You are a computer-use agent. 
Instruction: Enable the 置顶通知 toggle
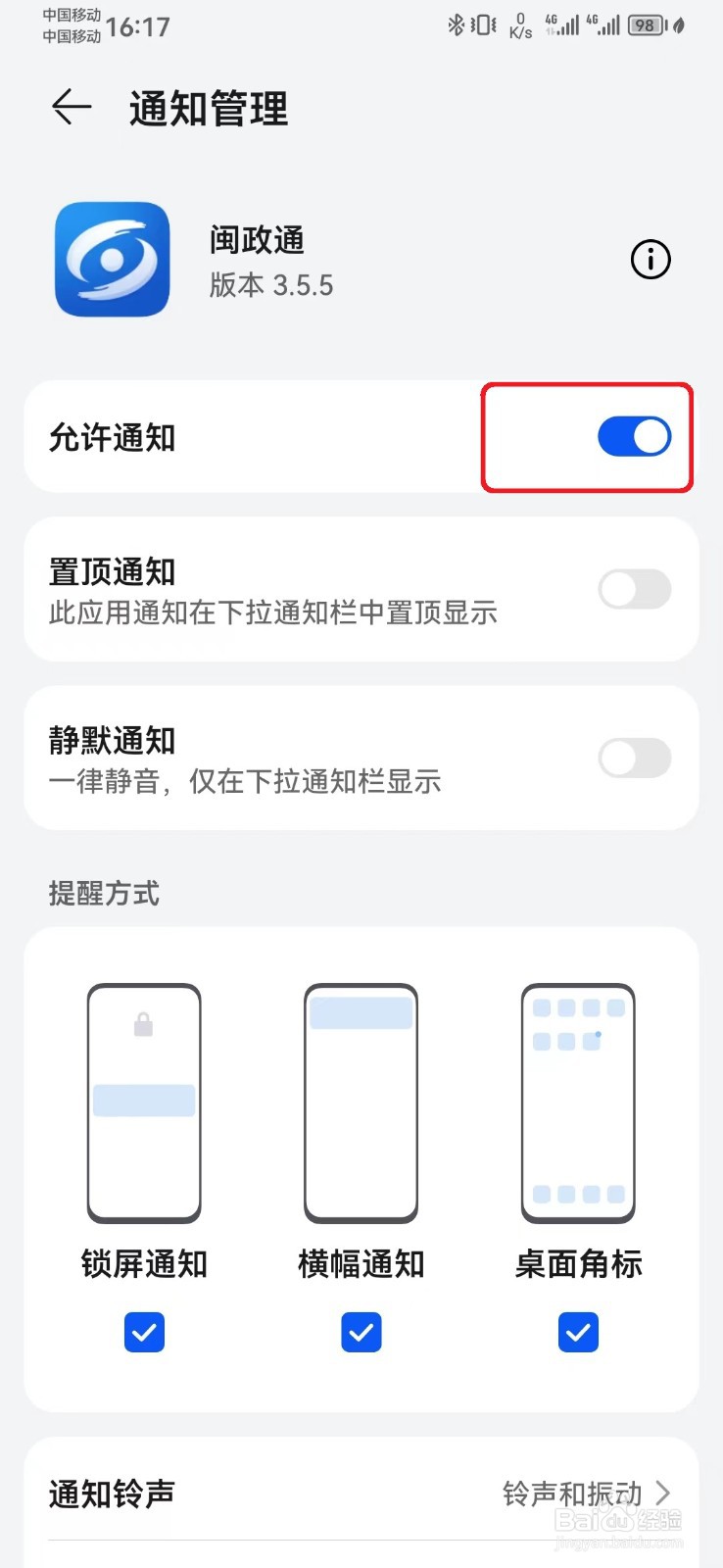click(634, 589)
